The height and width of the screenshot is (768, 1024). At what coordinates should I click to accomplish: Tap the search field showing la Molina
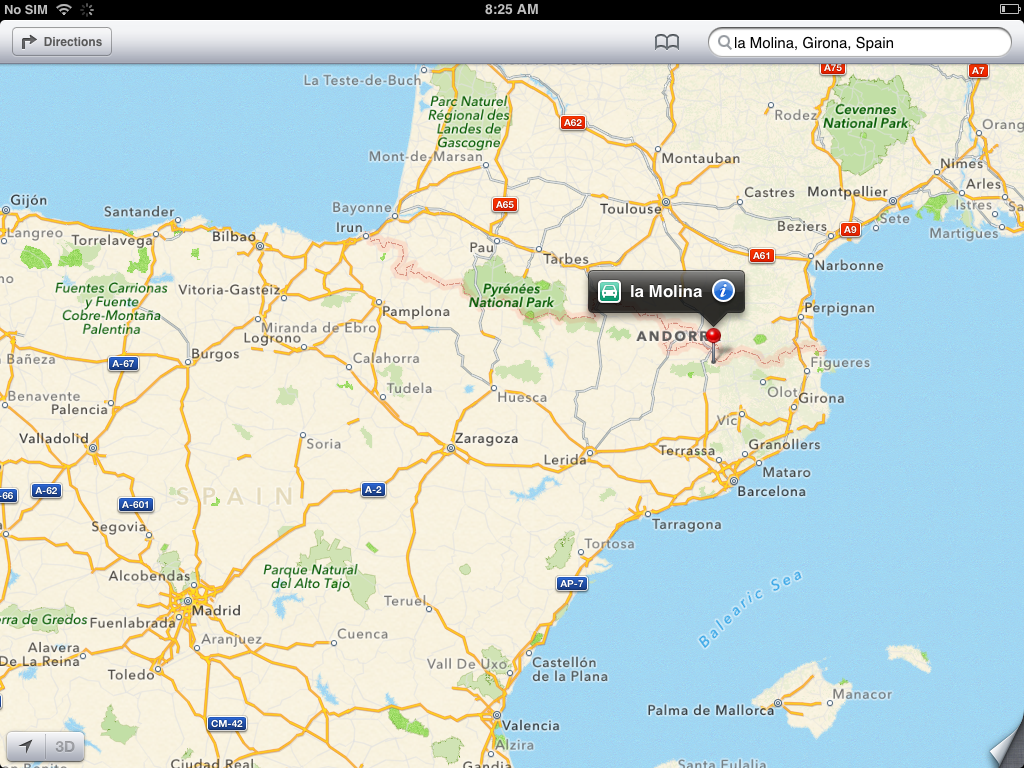[x=860, y=43]
